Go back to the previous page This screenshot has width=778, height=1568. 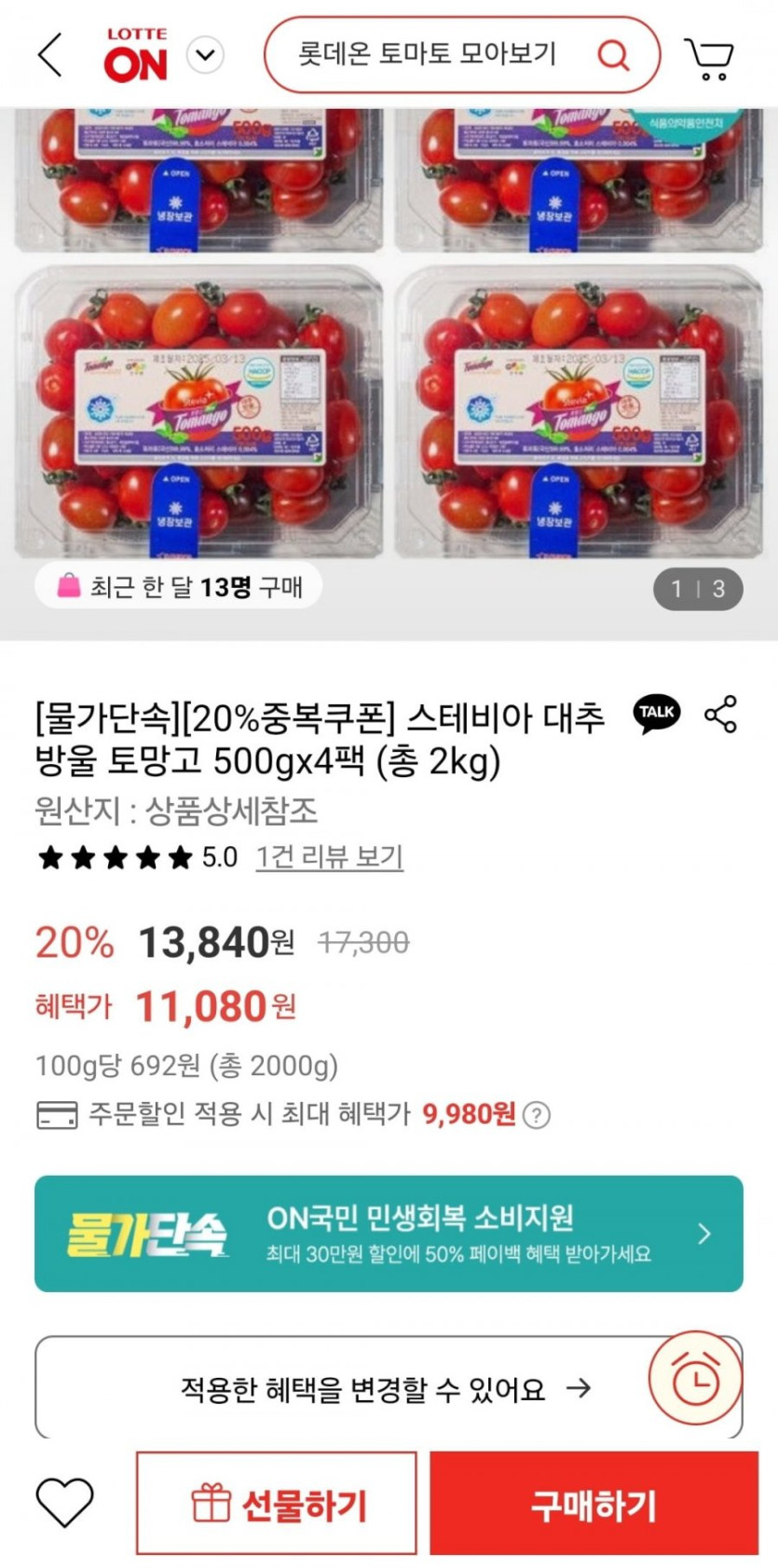pos(51,55)
